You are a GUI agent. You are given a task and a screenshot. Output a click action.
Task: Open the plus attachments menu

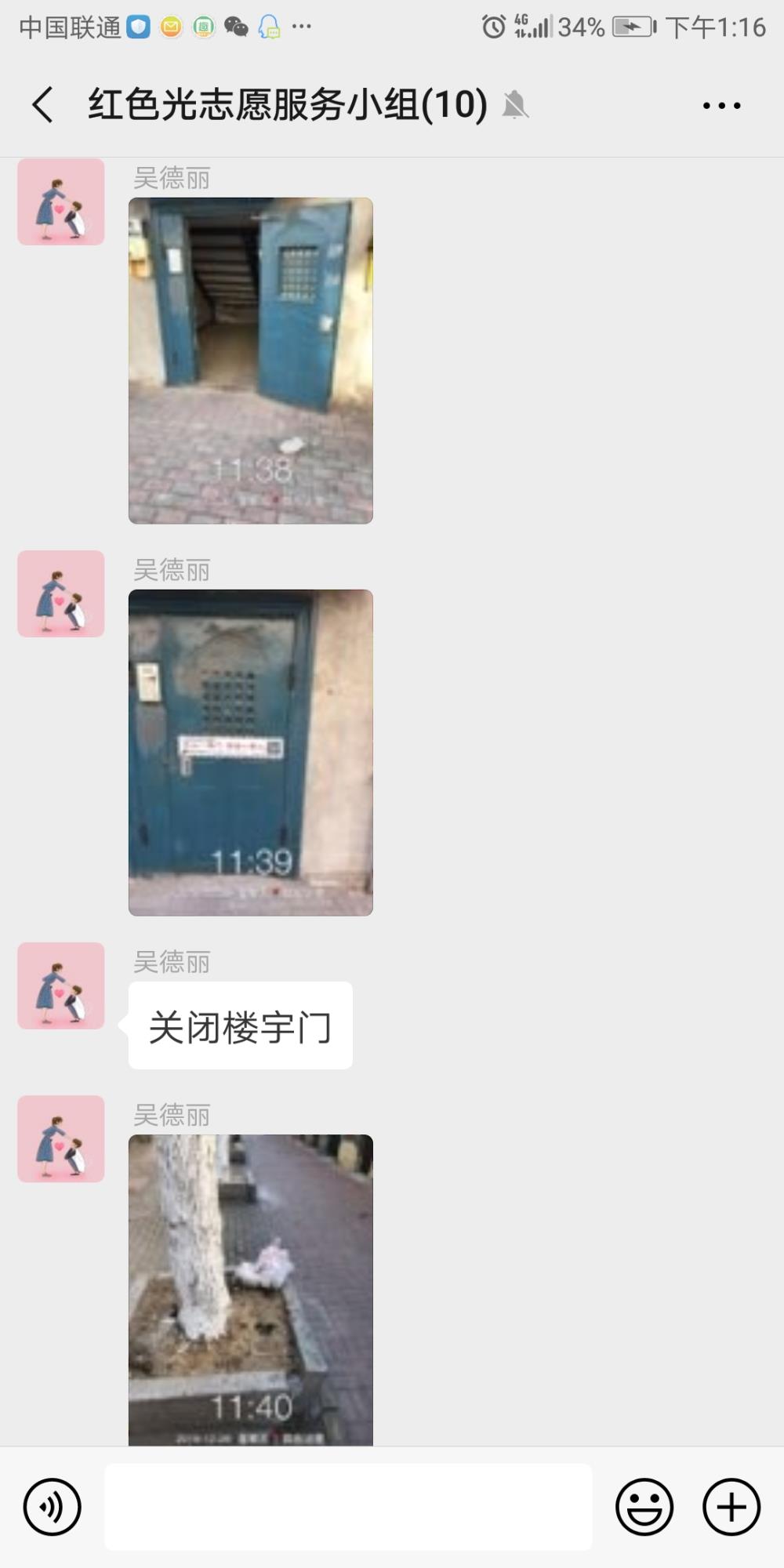(x=731, y=1507)
